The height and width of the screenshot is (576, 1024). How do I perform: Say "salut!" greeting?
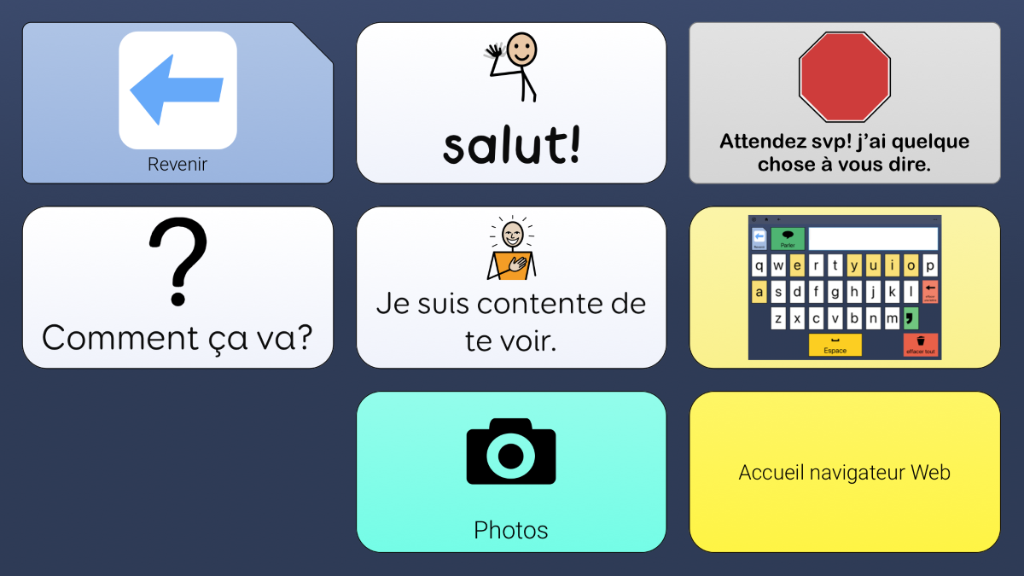511,103
